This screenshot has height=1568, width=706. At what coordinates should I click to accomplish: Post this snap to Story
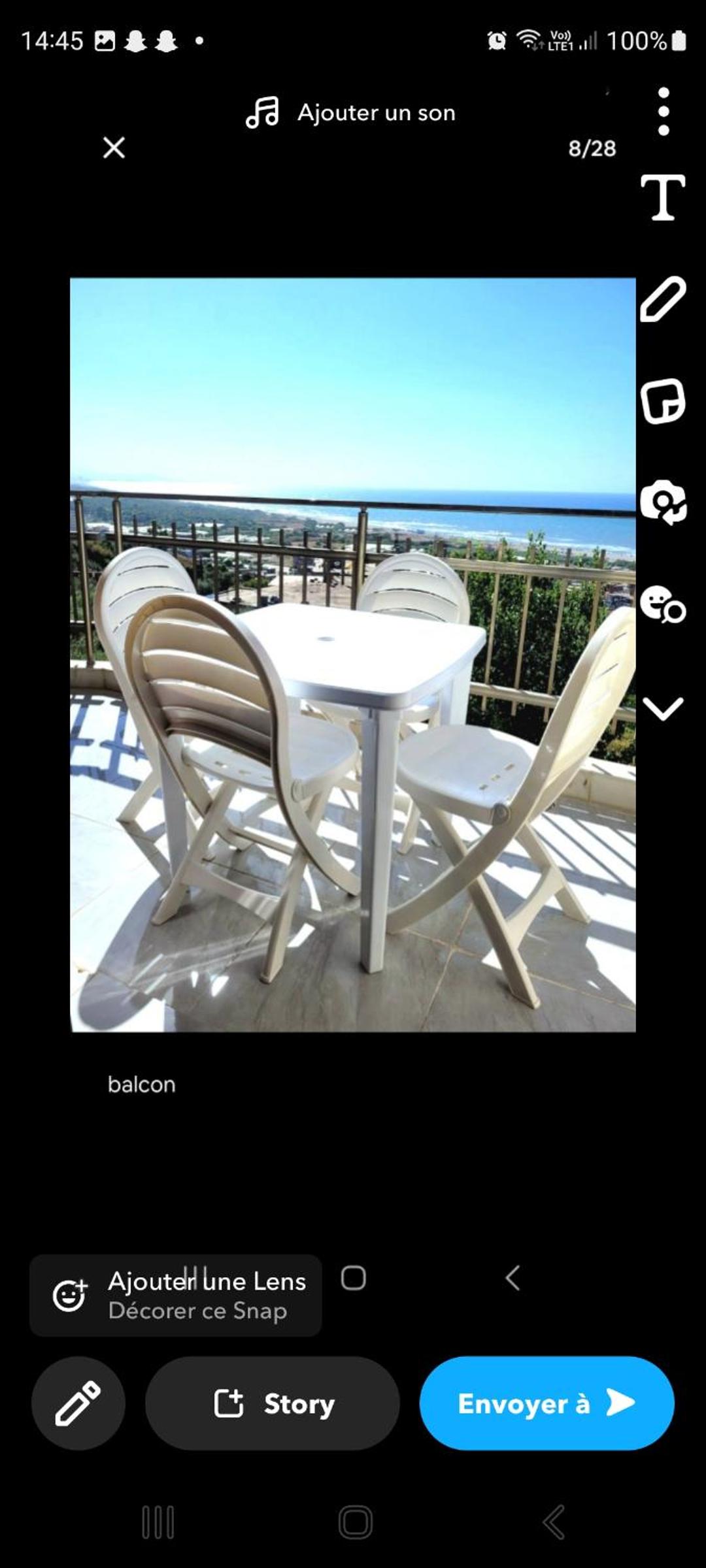(273, 1403)
